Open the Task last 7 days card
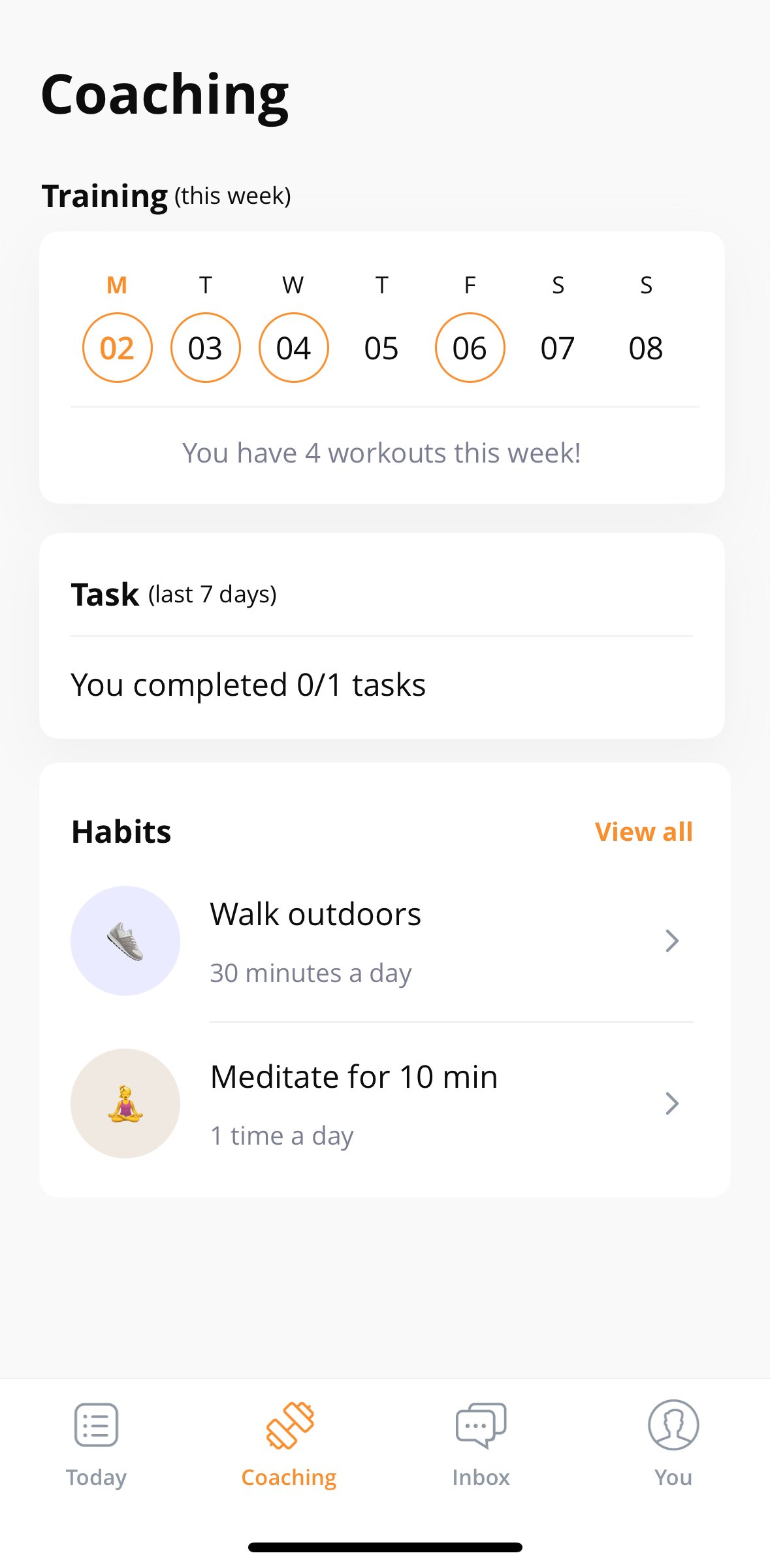 tap(382, 636)
